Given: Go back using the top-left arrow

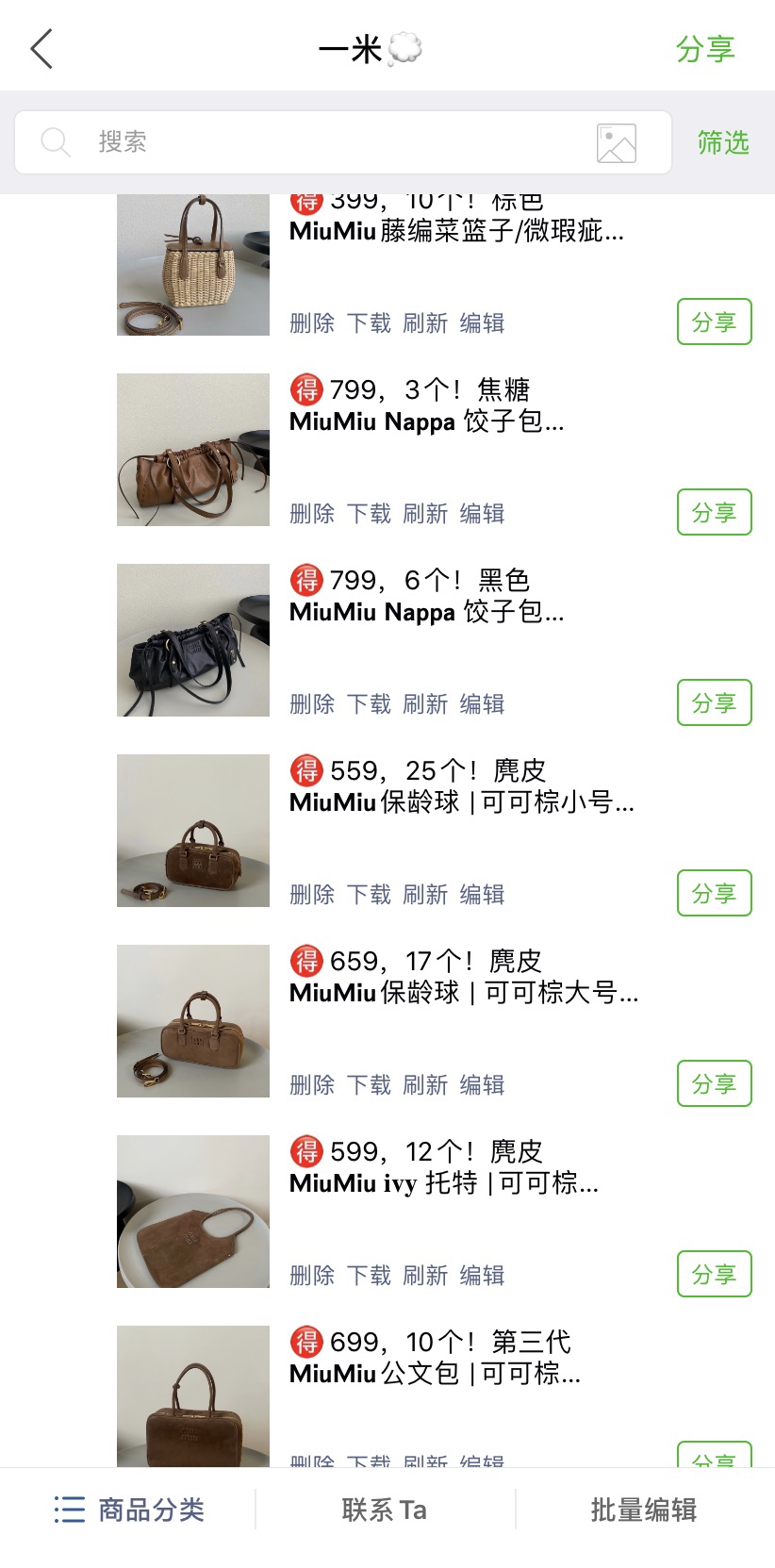Looking at the screenshot, I should pos(41,49).
